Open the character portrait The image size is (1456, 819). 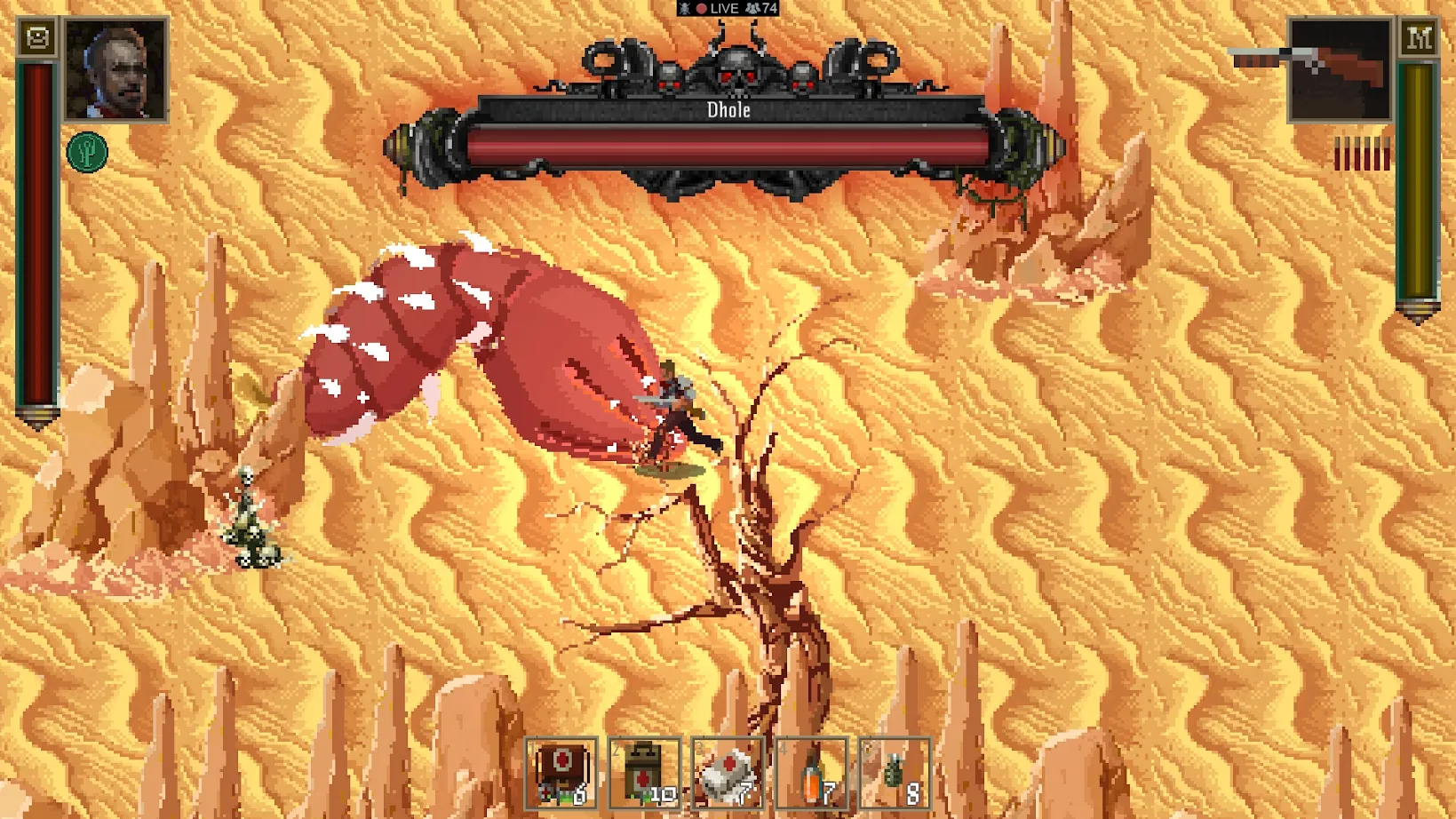point(115,70)
